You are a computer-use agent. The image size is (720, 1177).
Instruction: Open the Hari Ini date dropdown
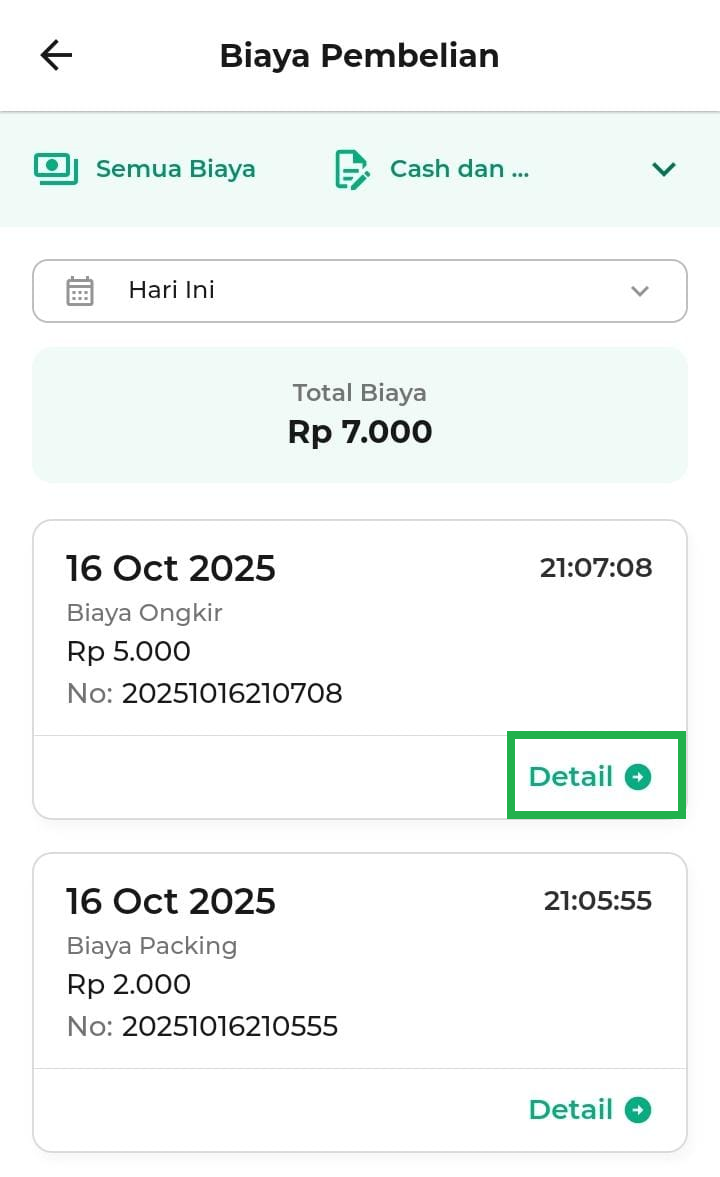360,291
